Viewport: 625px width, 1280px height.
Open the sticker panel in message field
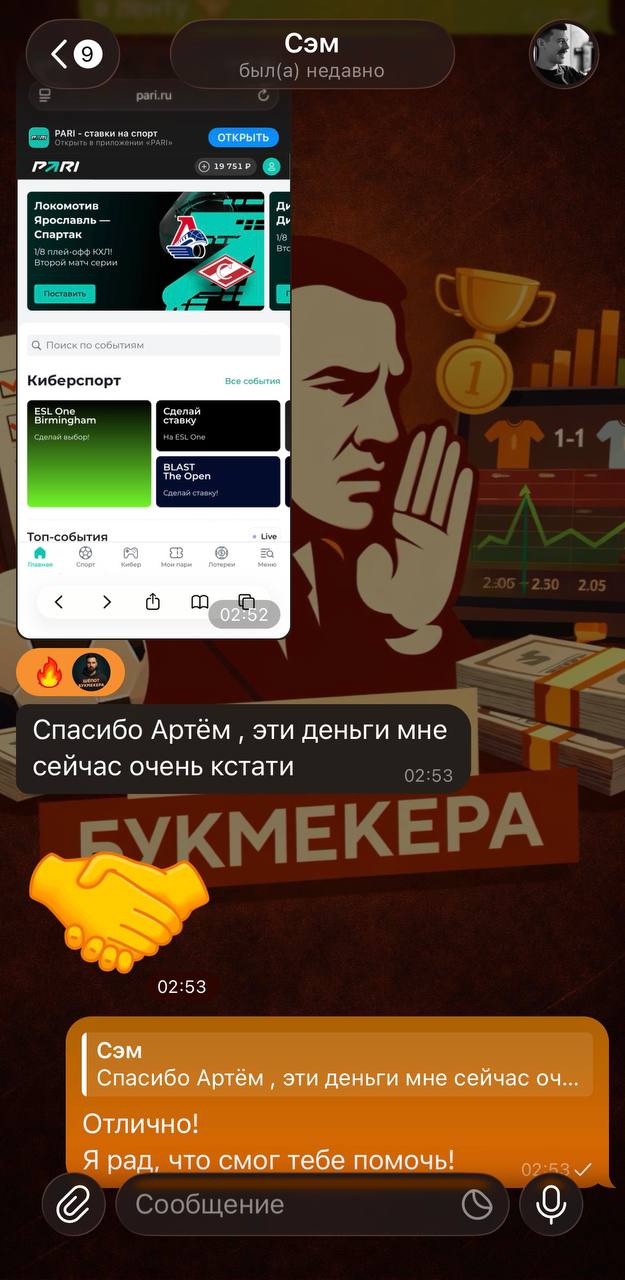[x=477, y=1205]
